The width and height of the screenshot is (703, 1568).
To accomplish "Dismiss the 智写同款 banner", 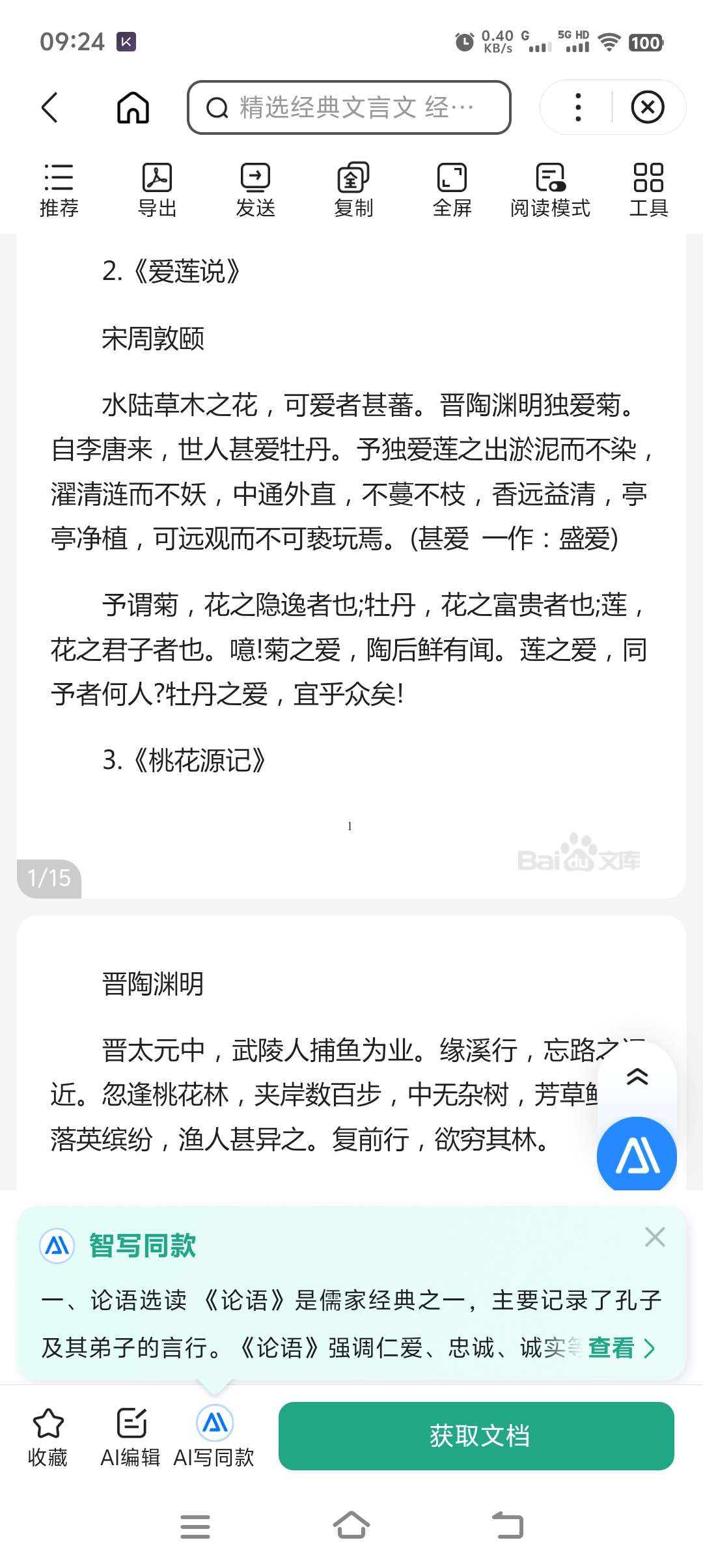I will point(655,1237).
